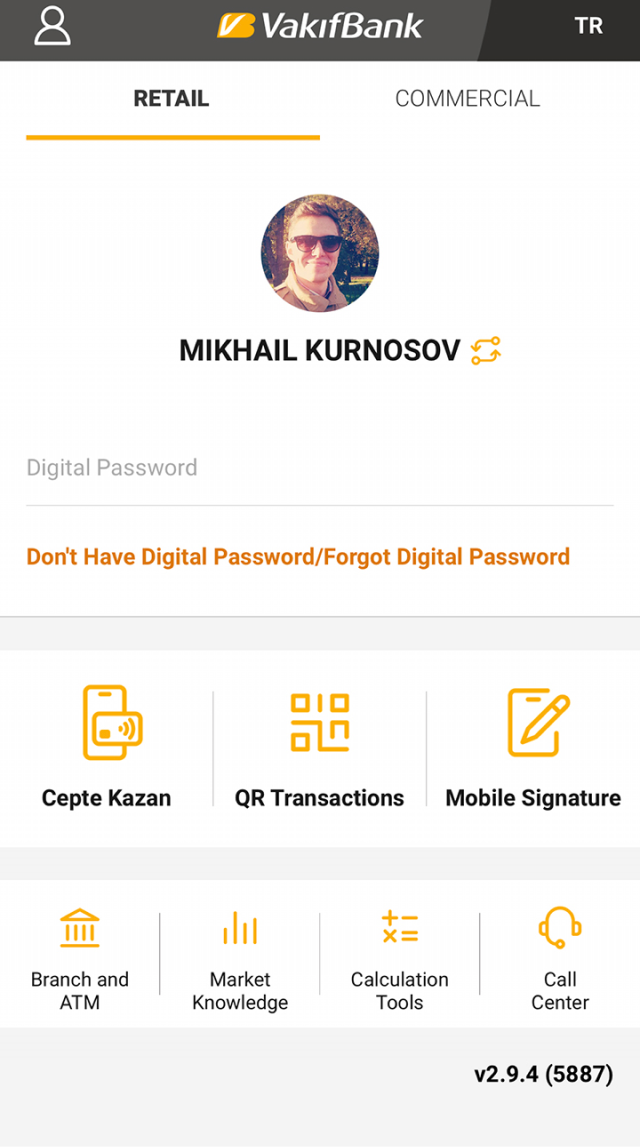This screenshot has height=1147, width=640.
Task: Open Calculation Tools
Action: tap(399, 960)
